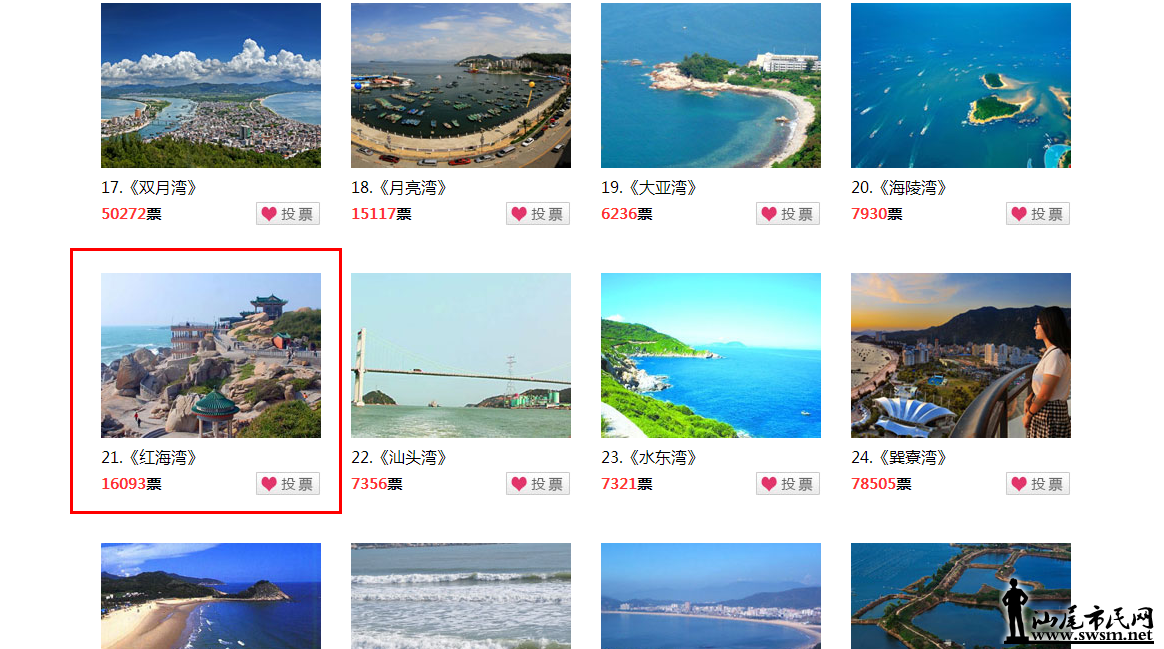Select the 海陵湾 aerial photo
This screenshot has height=649, width=1164.
point(961,85)
